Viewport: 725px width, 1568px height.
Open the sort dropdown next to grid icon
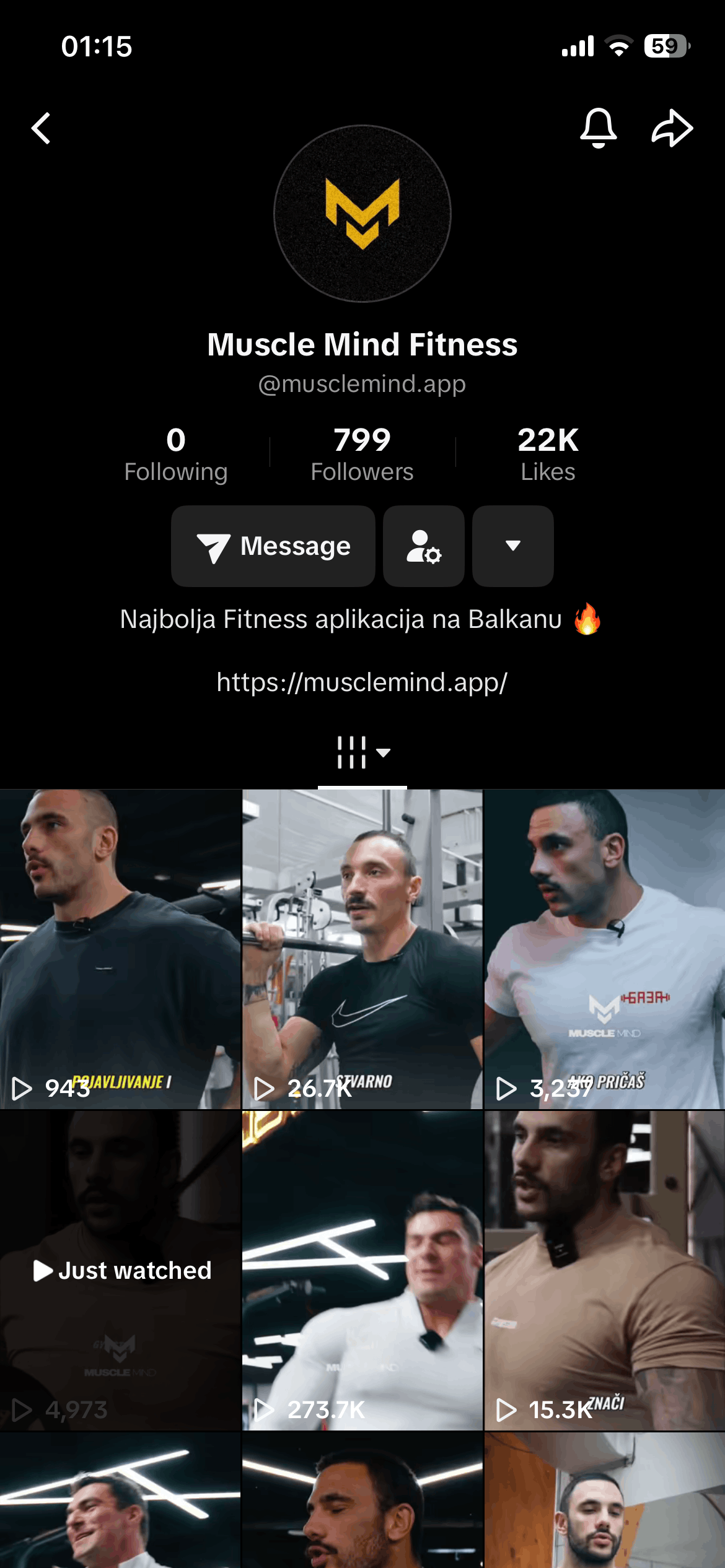(x=384, y=754)
